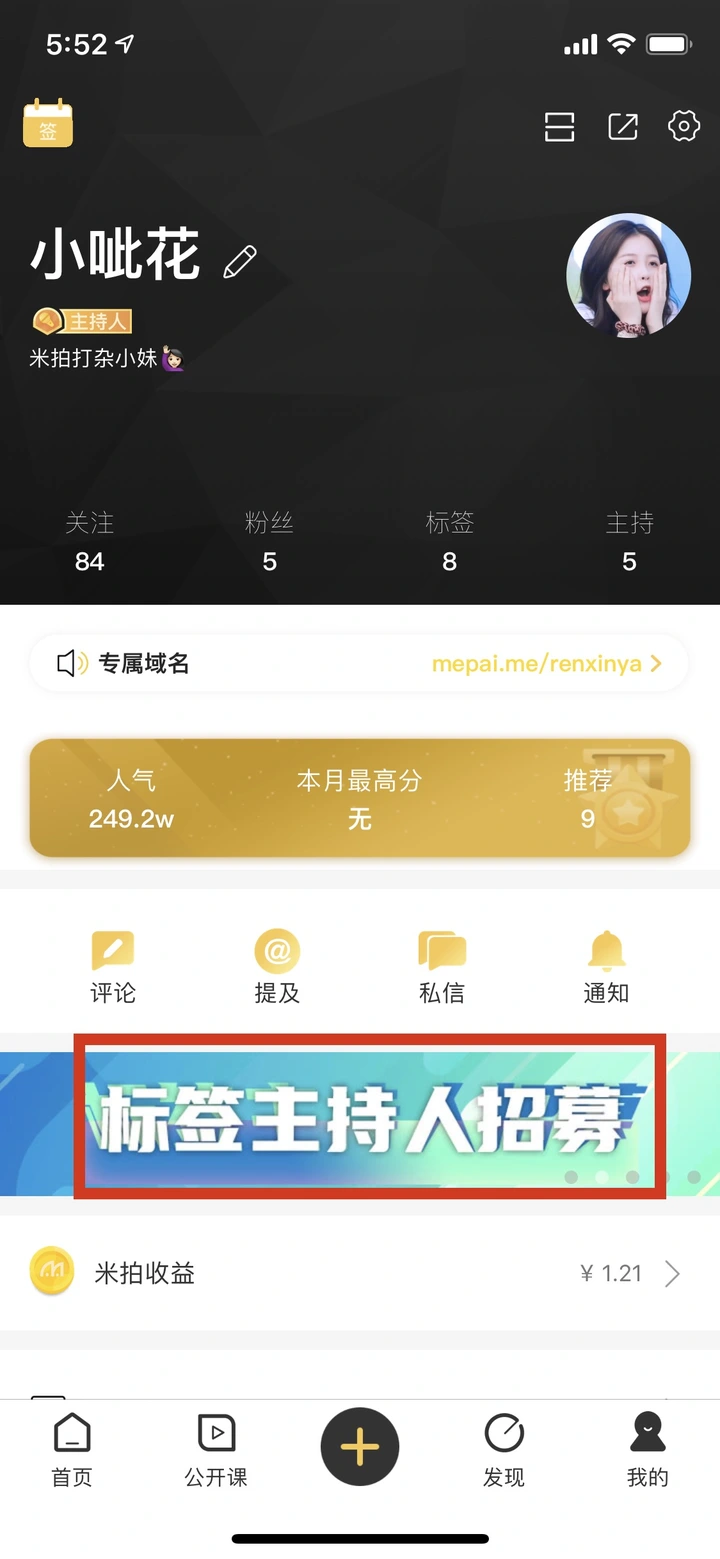The width and height of the screenshot is (720, 1559).
Task: View the 粉丝 fans list
Action: [269, 542]
